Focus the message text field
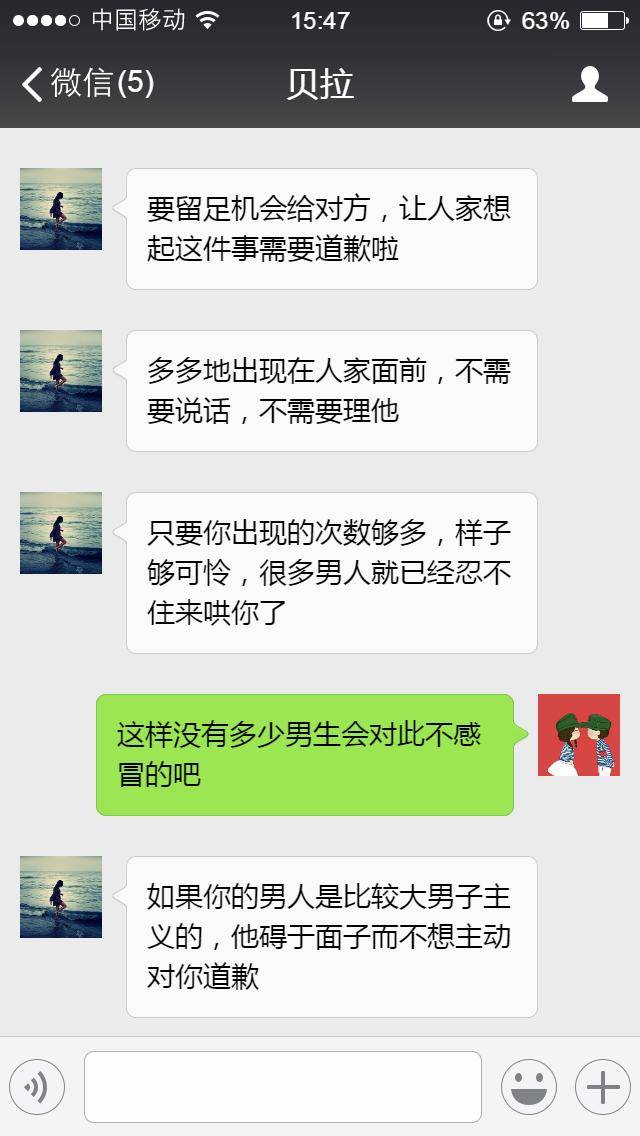Viewport: 640px width, 1136px height. click(283, 1086)
